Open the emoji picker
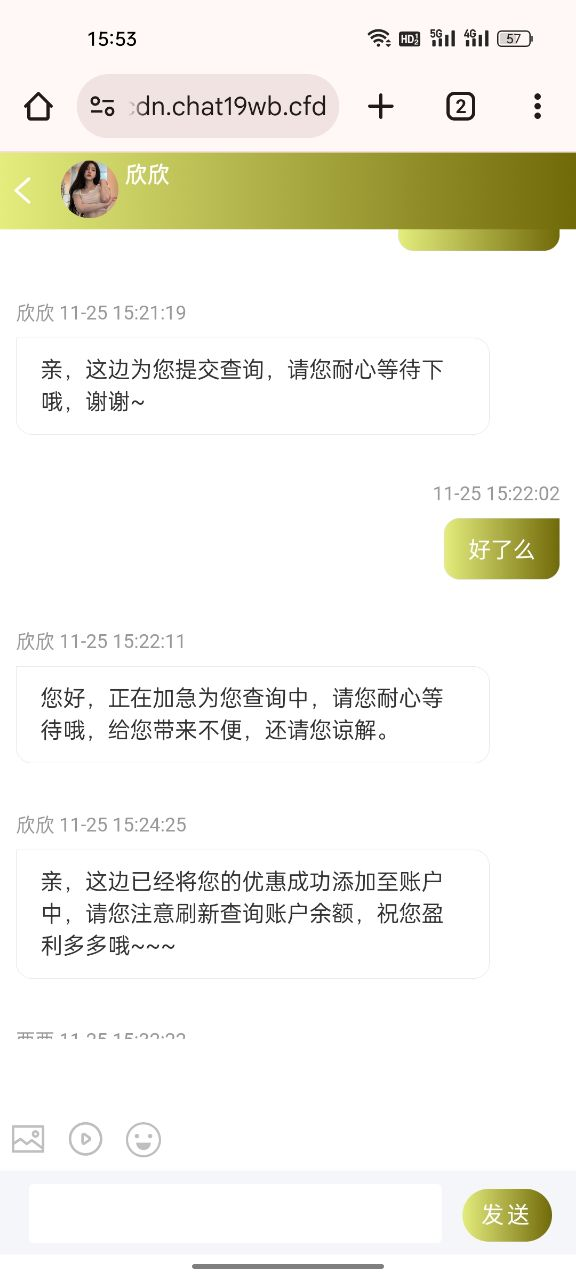The height and width of the screenshot is (1280, 576). pos(144,1138)
